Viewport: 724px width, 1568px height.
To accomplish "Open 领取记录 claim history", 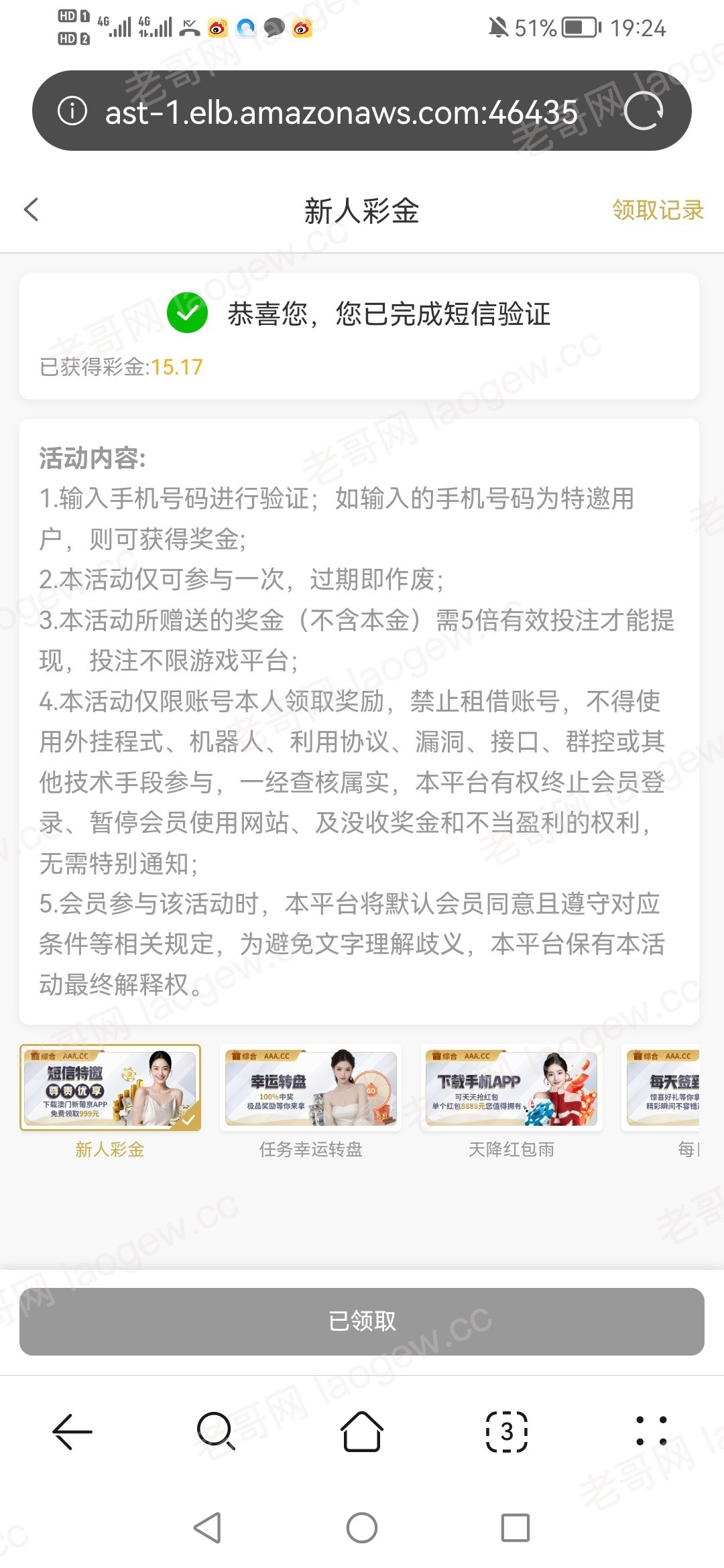I will pyautogui.click(x=657, y=210).
